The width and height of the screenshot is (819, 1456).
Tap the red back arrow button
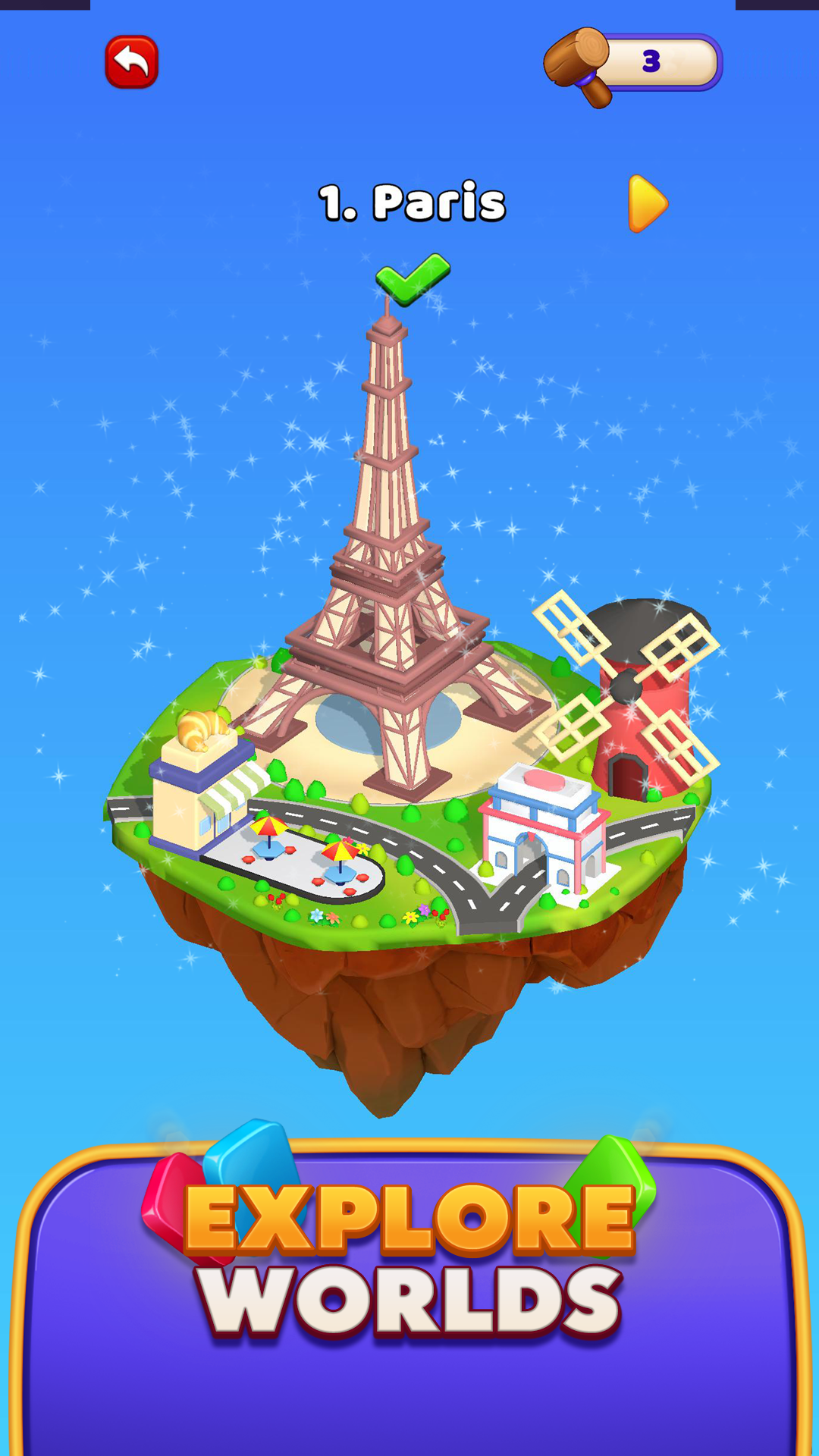[132, 62]
